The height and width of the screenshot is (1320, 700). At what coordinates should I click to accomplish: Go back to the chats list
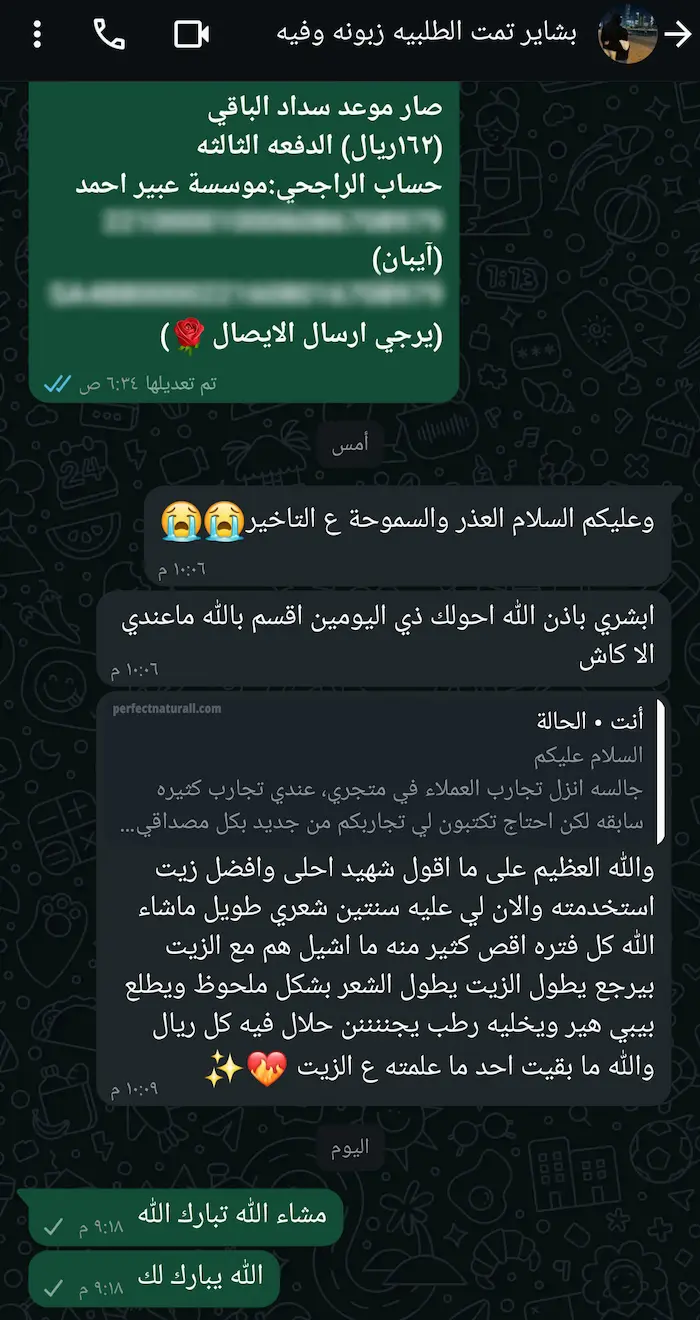pos(677,35)
